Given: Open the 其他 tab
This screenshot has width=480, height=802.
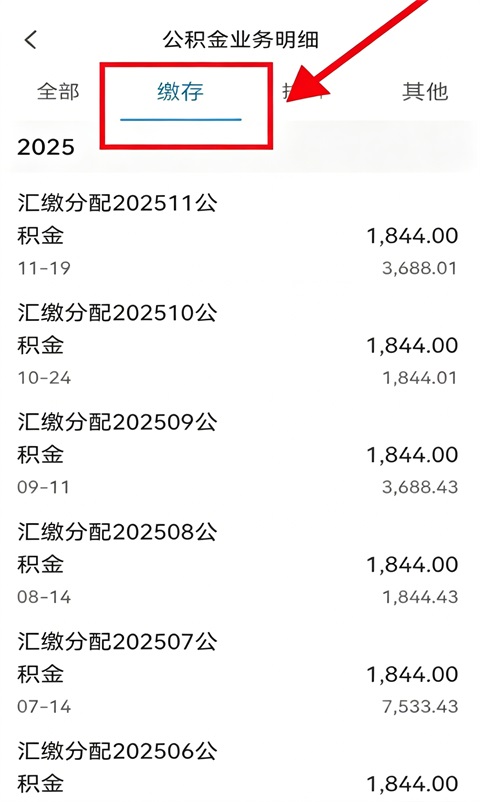Looking at the screenshot, I should [425, 92].
